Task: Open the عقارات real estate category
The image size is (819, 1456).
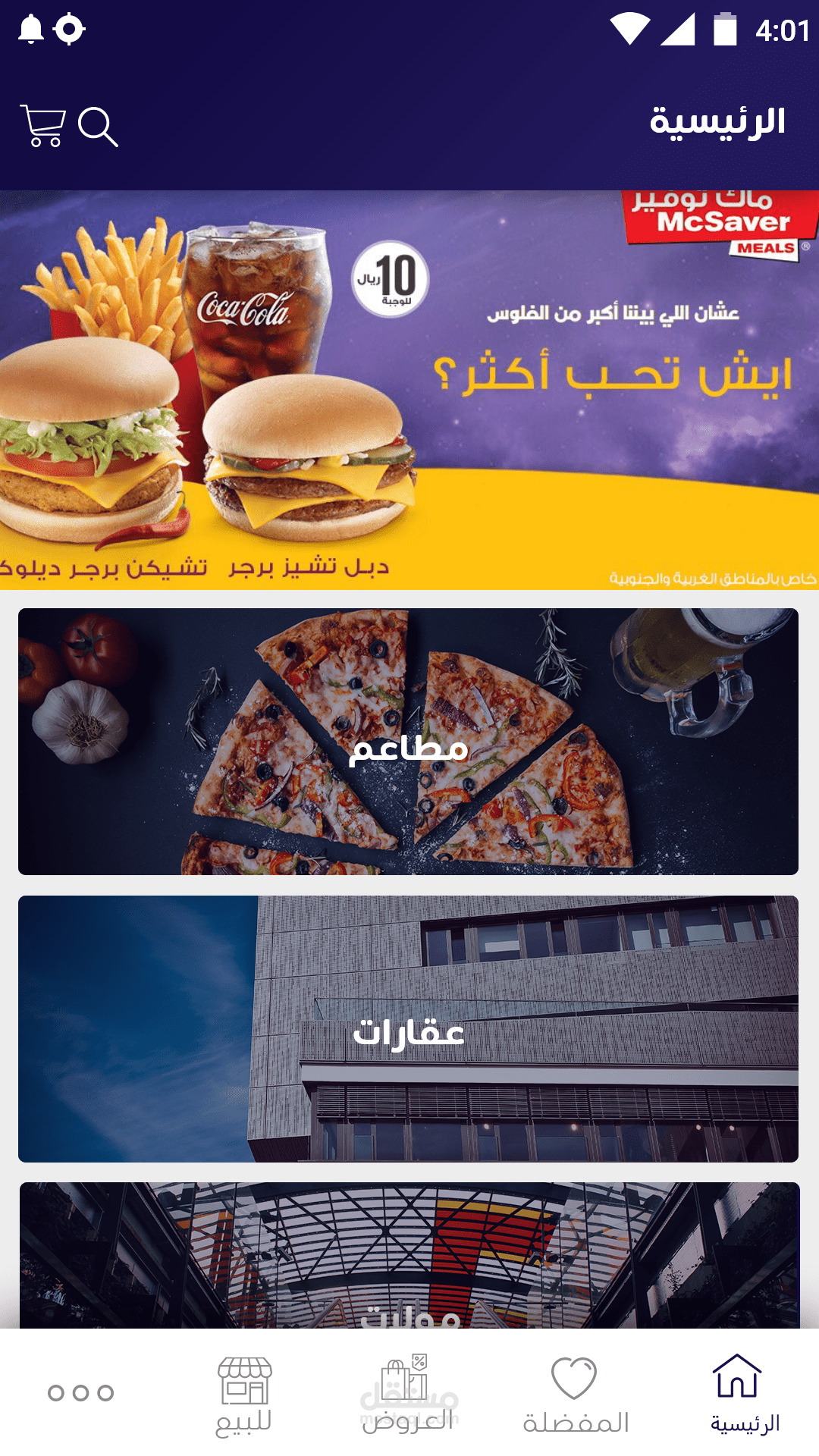Action: 409,1030
